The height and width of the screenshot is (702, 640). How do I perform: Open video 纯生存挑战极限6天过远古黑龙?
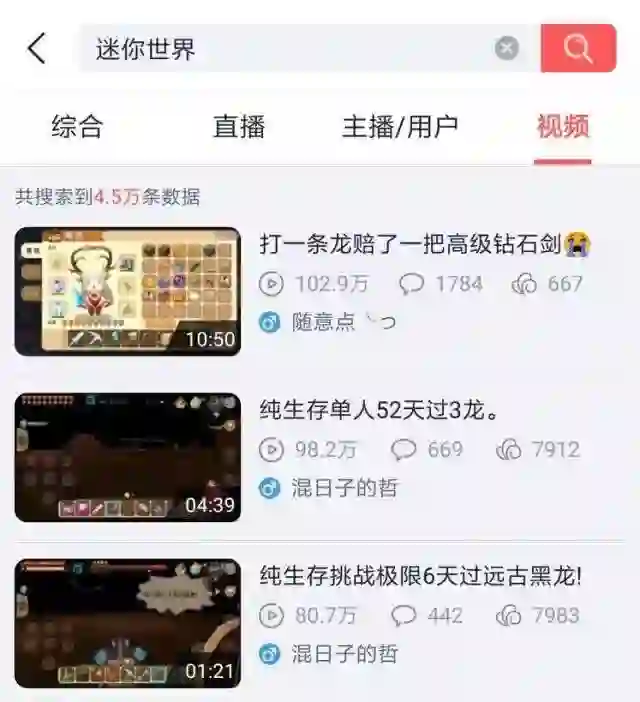coord(421,576)
